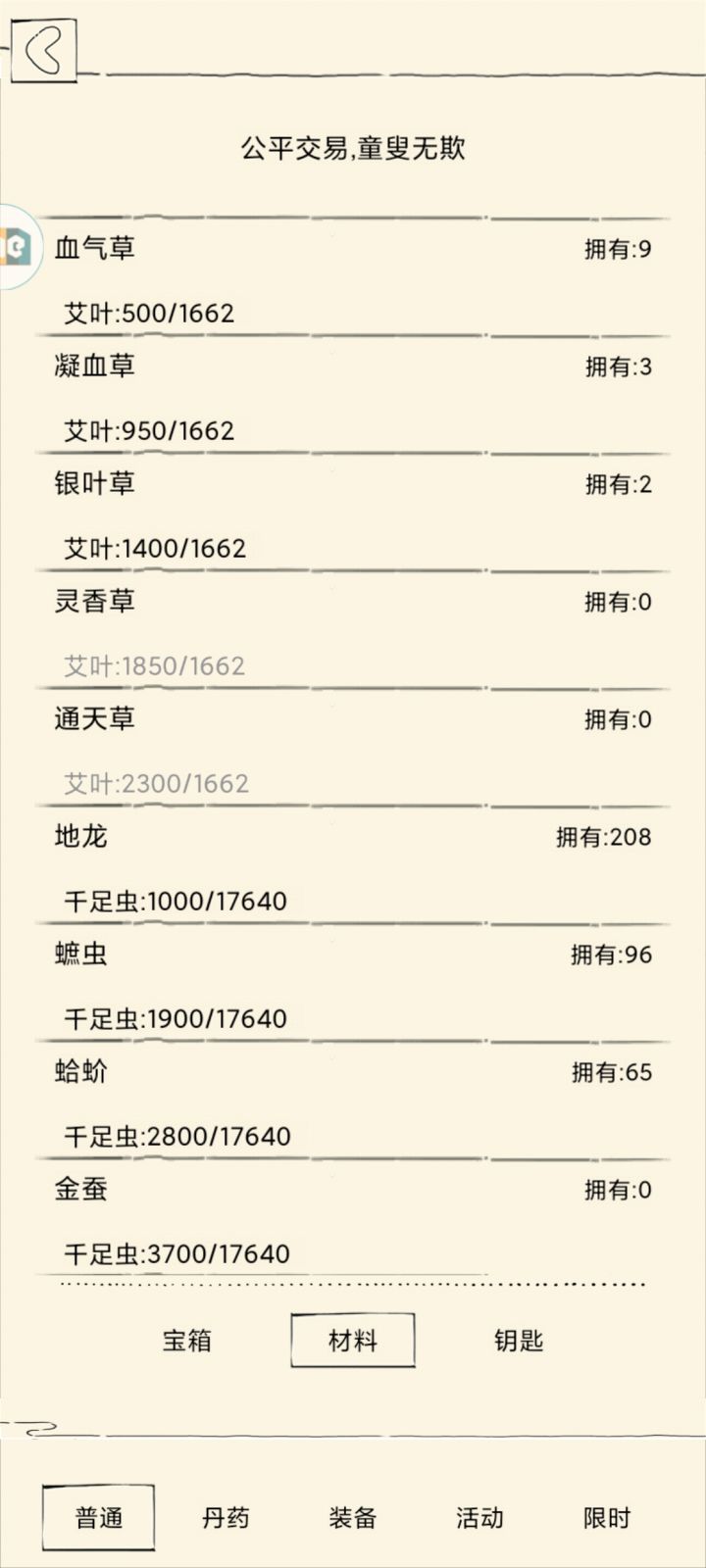This screenshot has height=1568, width=706.
Task: Switch to the 限时 category tab
Action: click(x=605, y=1516)
